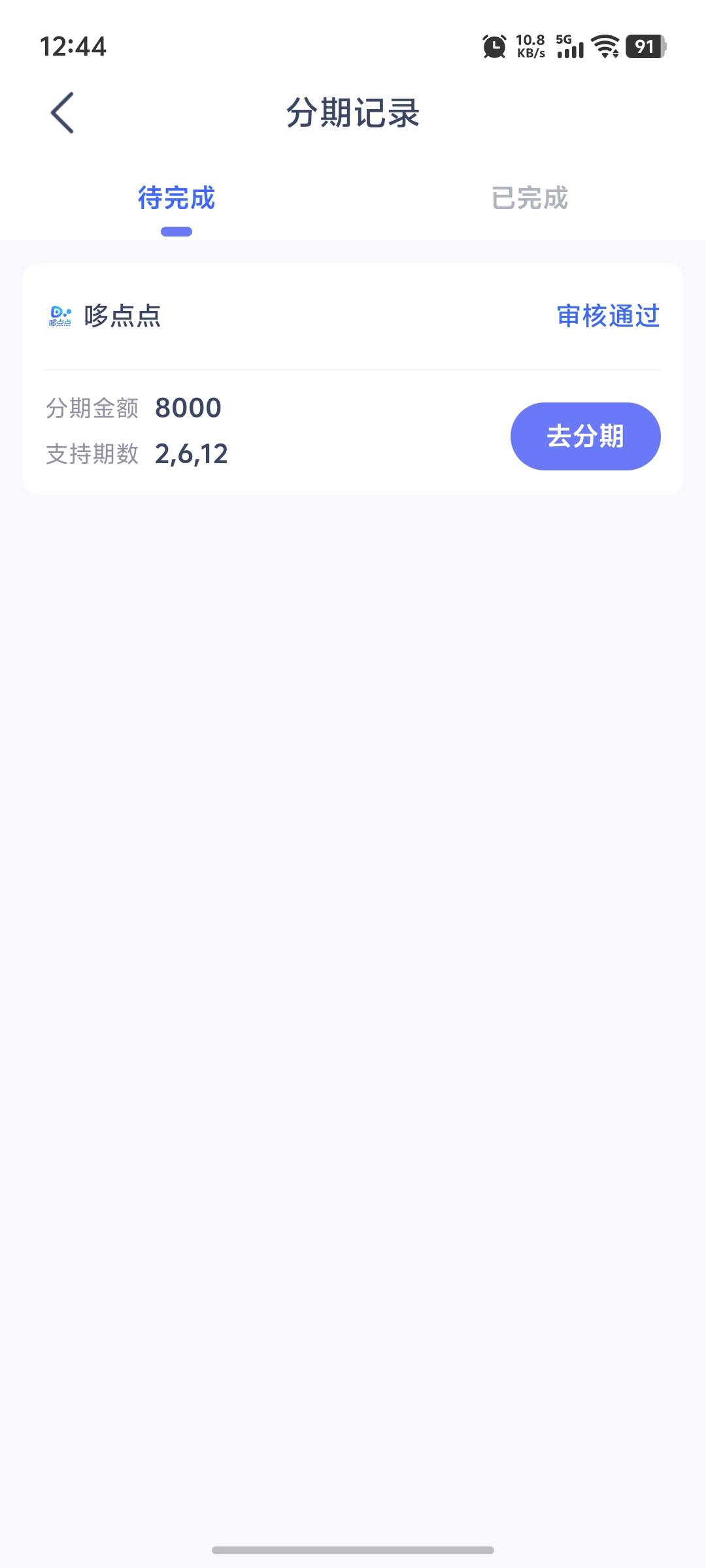Image resolution: width=706 pixels, height=1568 pixels.
Task: Go back from 分期记录 page
Action: (x=62, y=113)
